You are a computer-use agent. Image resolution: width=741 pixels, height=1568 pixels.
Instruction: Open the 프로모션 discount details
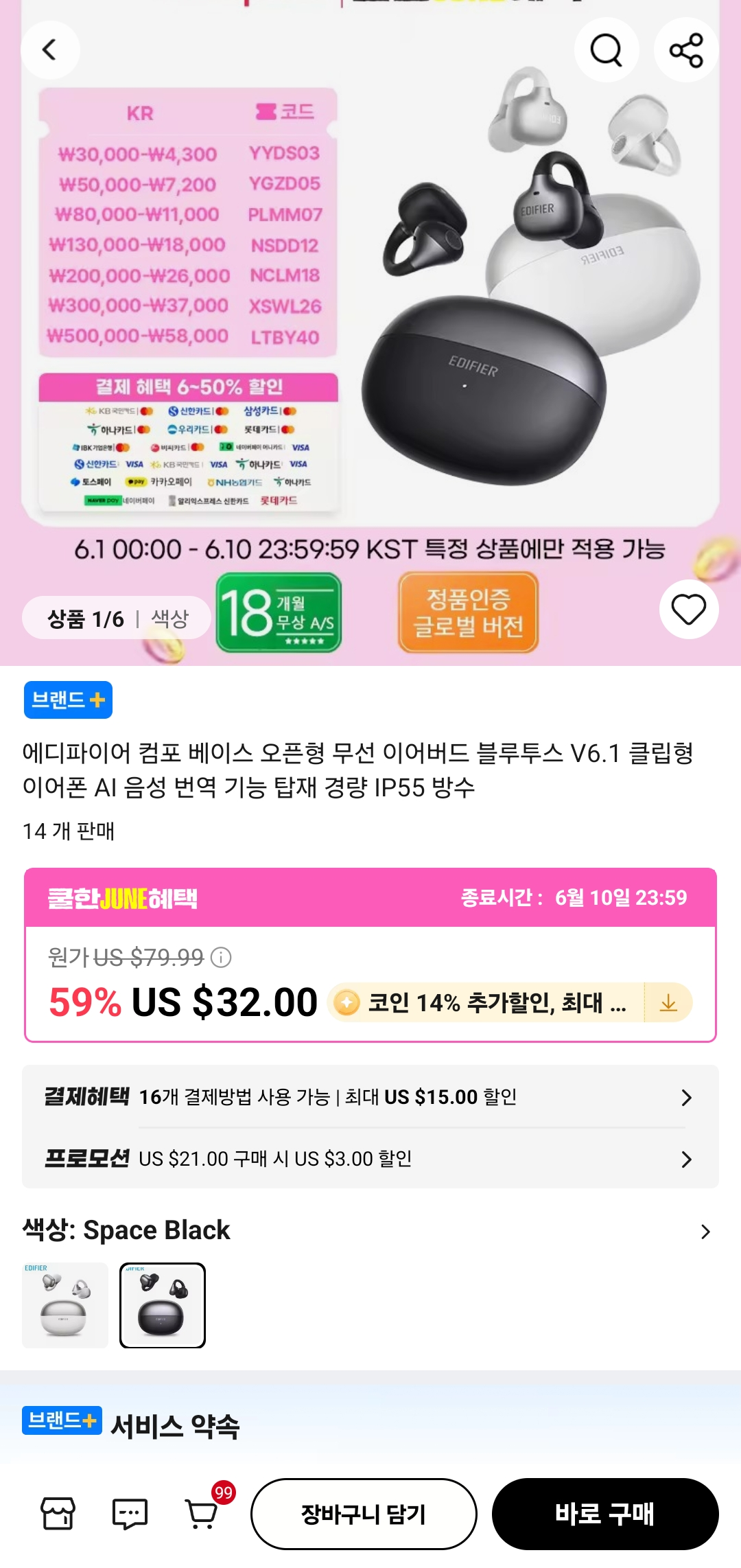point(370,1159)
